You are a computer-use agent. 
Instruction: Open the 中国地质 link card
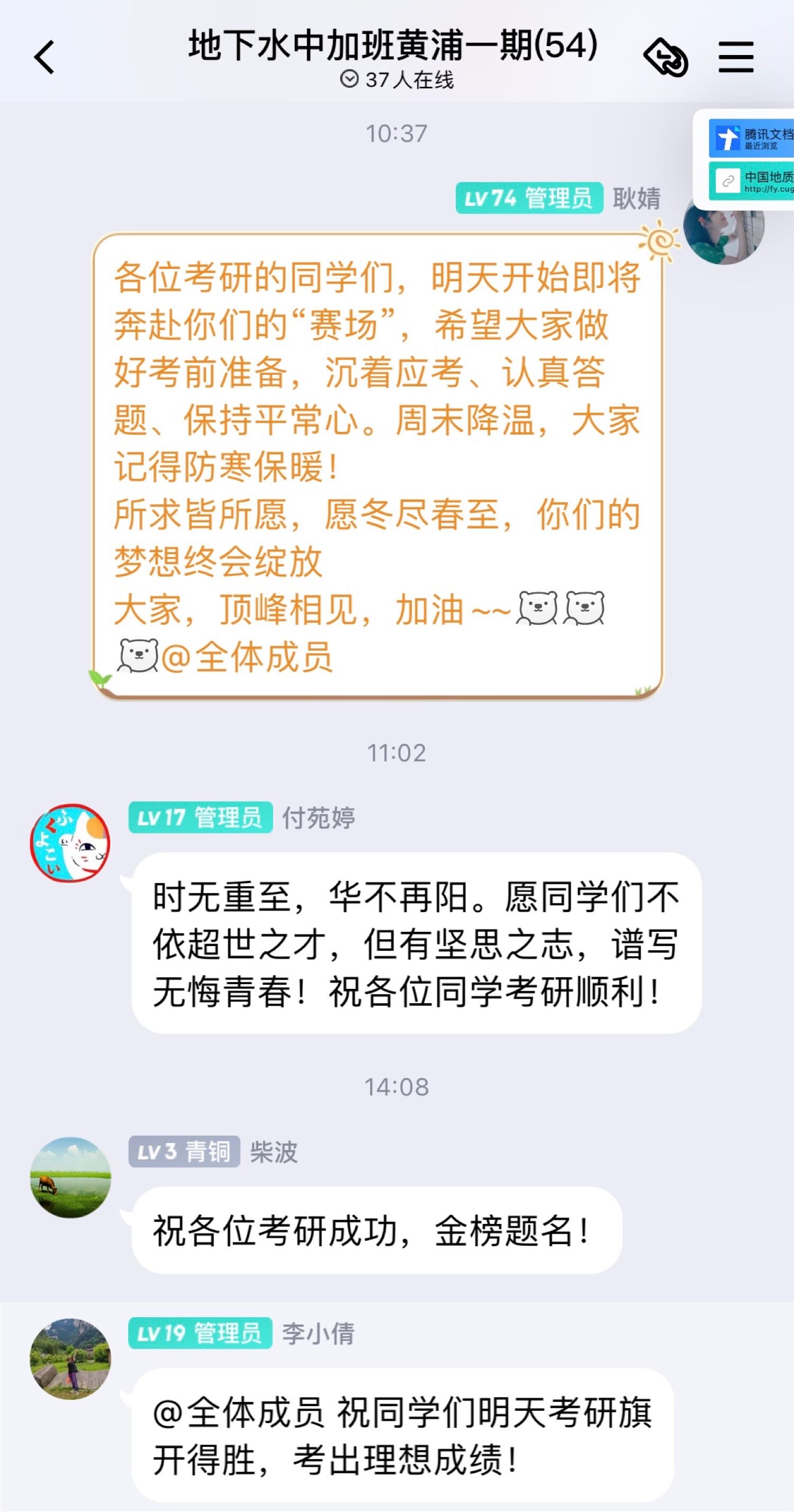pyautogui.click(x=752, y=182)
